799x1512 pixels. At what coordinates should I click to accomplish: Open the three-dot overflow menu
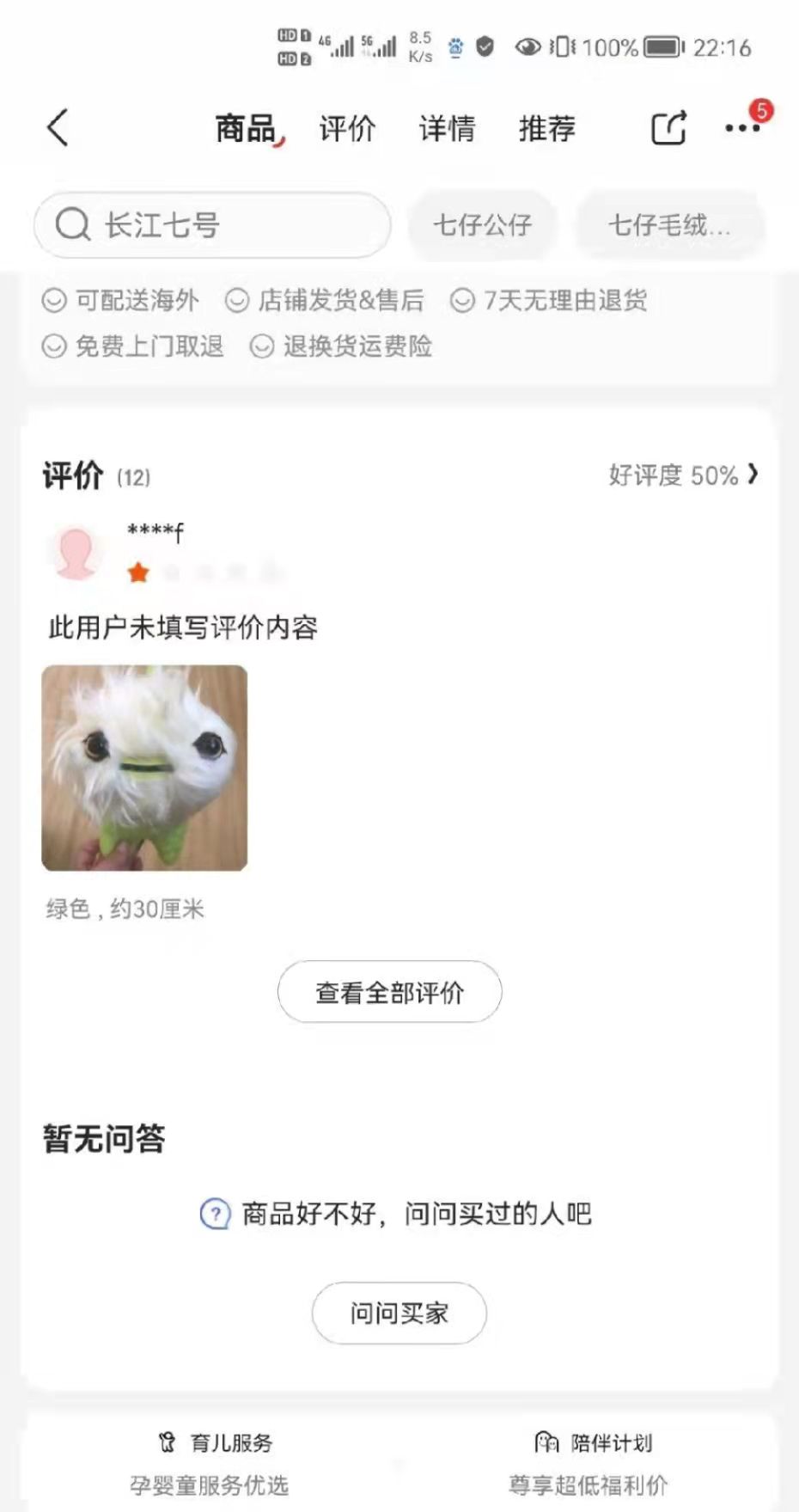(x=741, y=129)
